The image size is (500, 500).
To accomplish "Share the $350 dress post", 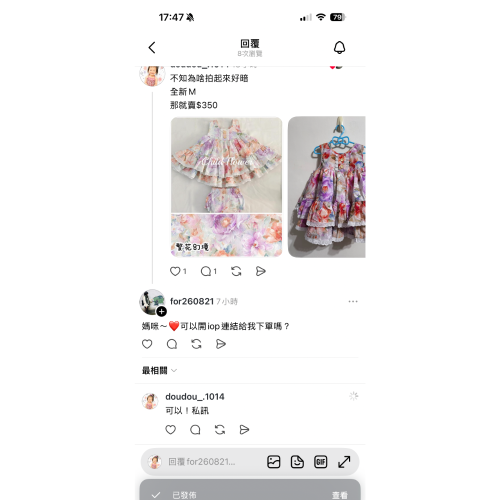I will 261,271.
